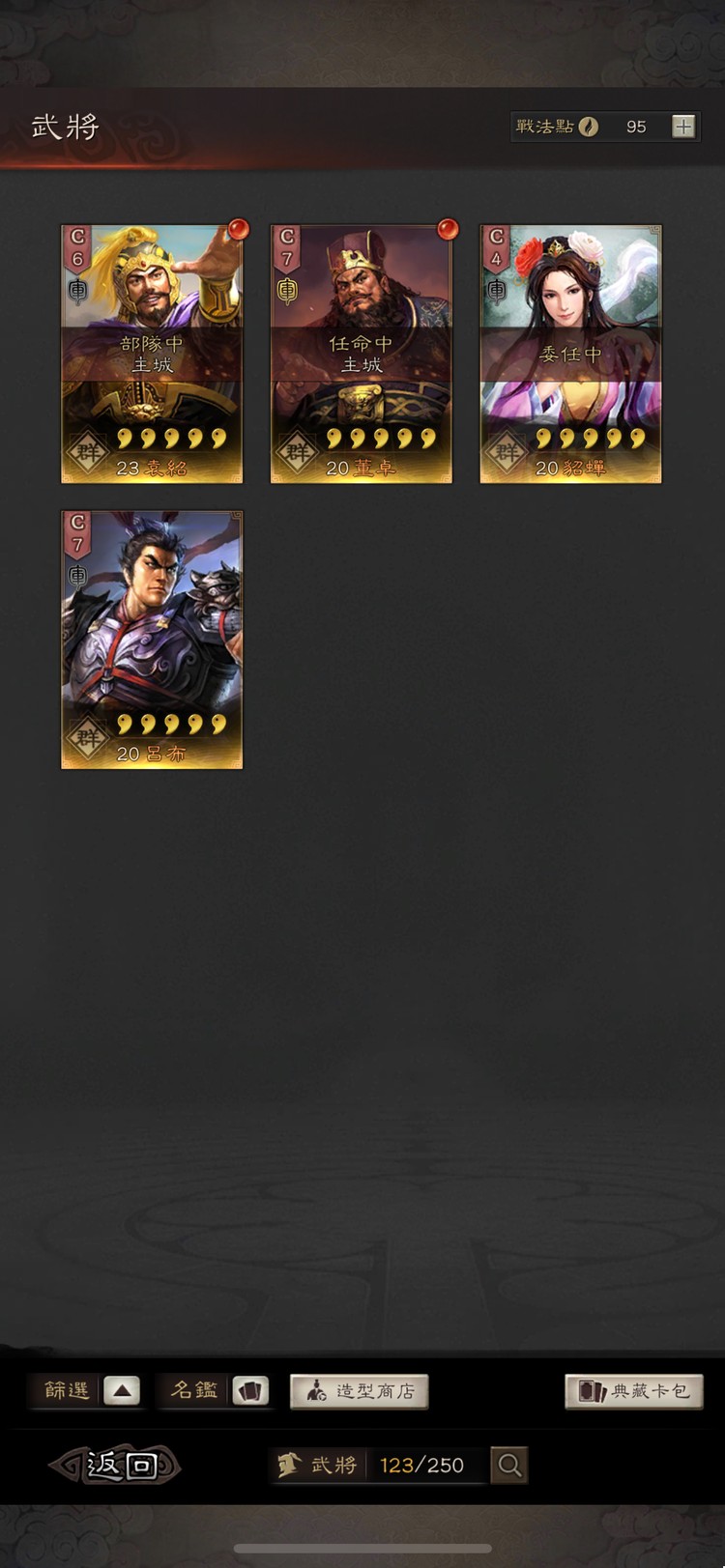This screenshot has height=1568, width=725.
Task: Open the 袁紹 general card
Action: 152,354
